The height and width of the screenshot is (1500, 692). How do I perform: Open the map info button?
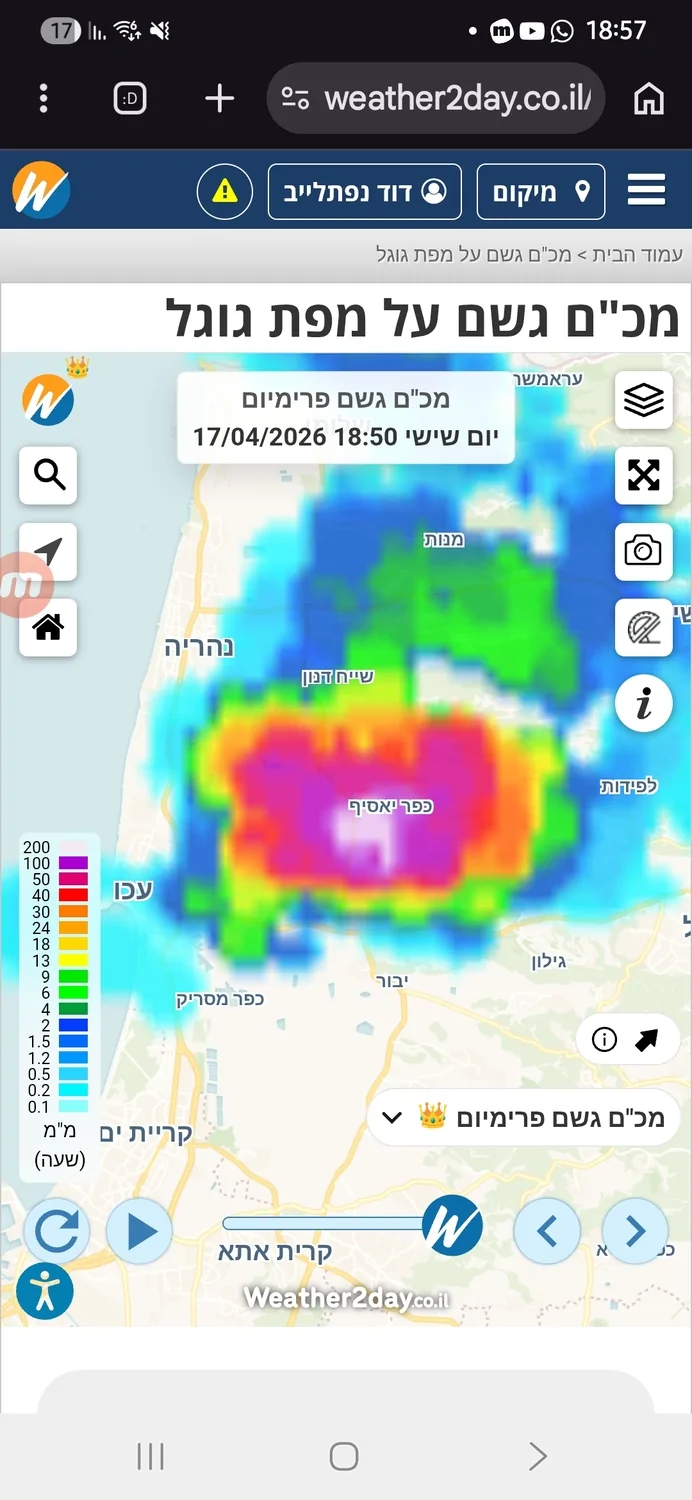[643, 704]
